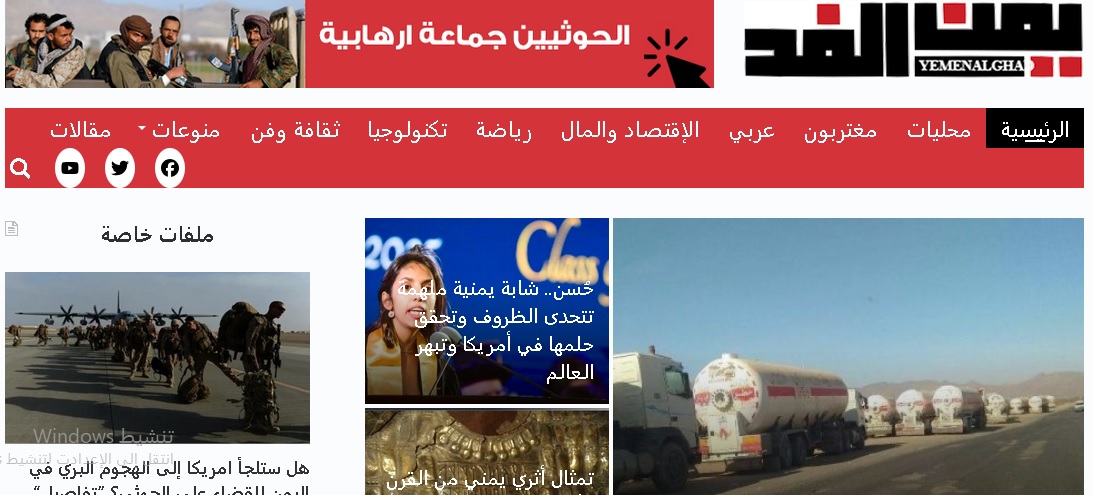
Task: Tap the الحوثيين جماعة ارهابية banner
Action: tap(509, 44)
